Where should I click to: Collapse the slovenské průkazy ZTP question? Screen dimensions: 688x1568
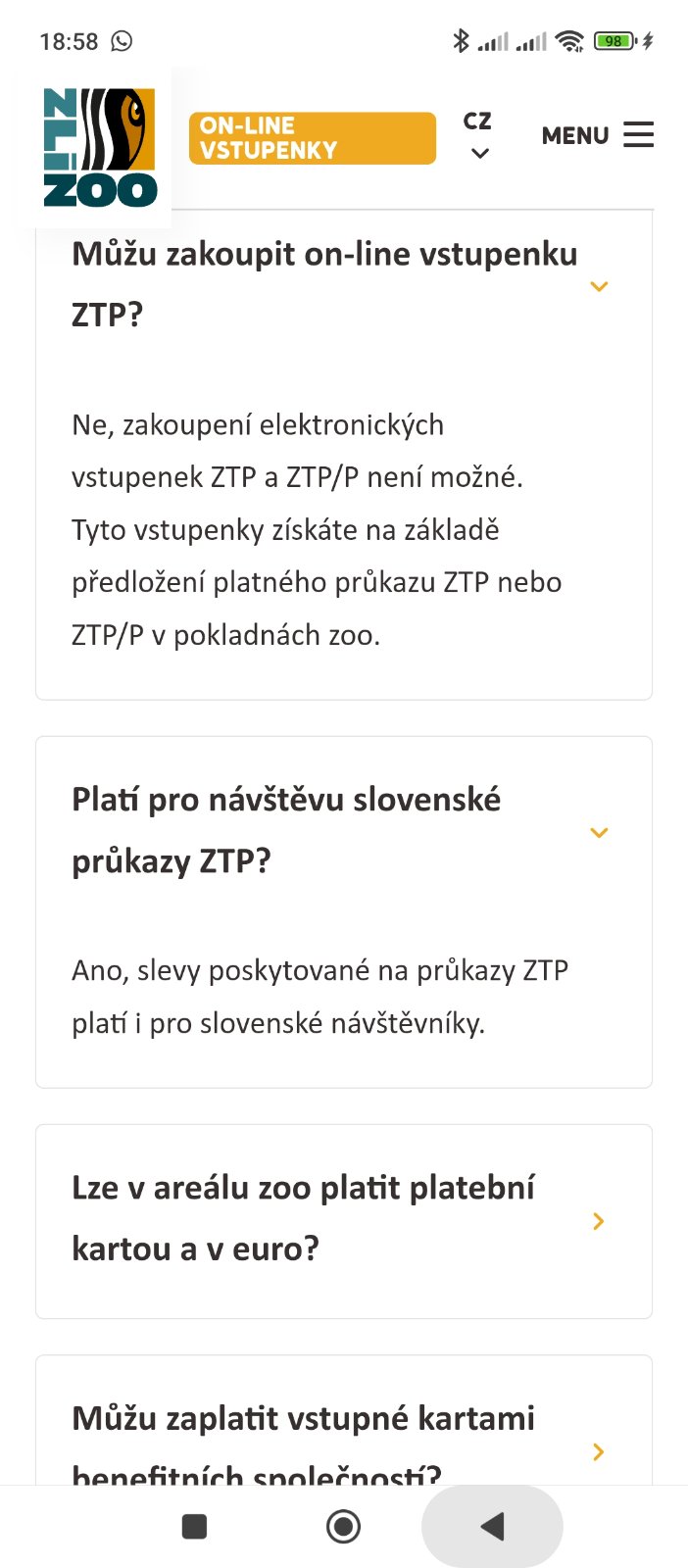click(344, 830)
